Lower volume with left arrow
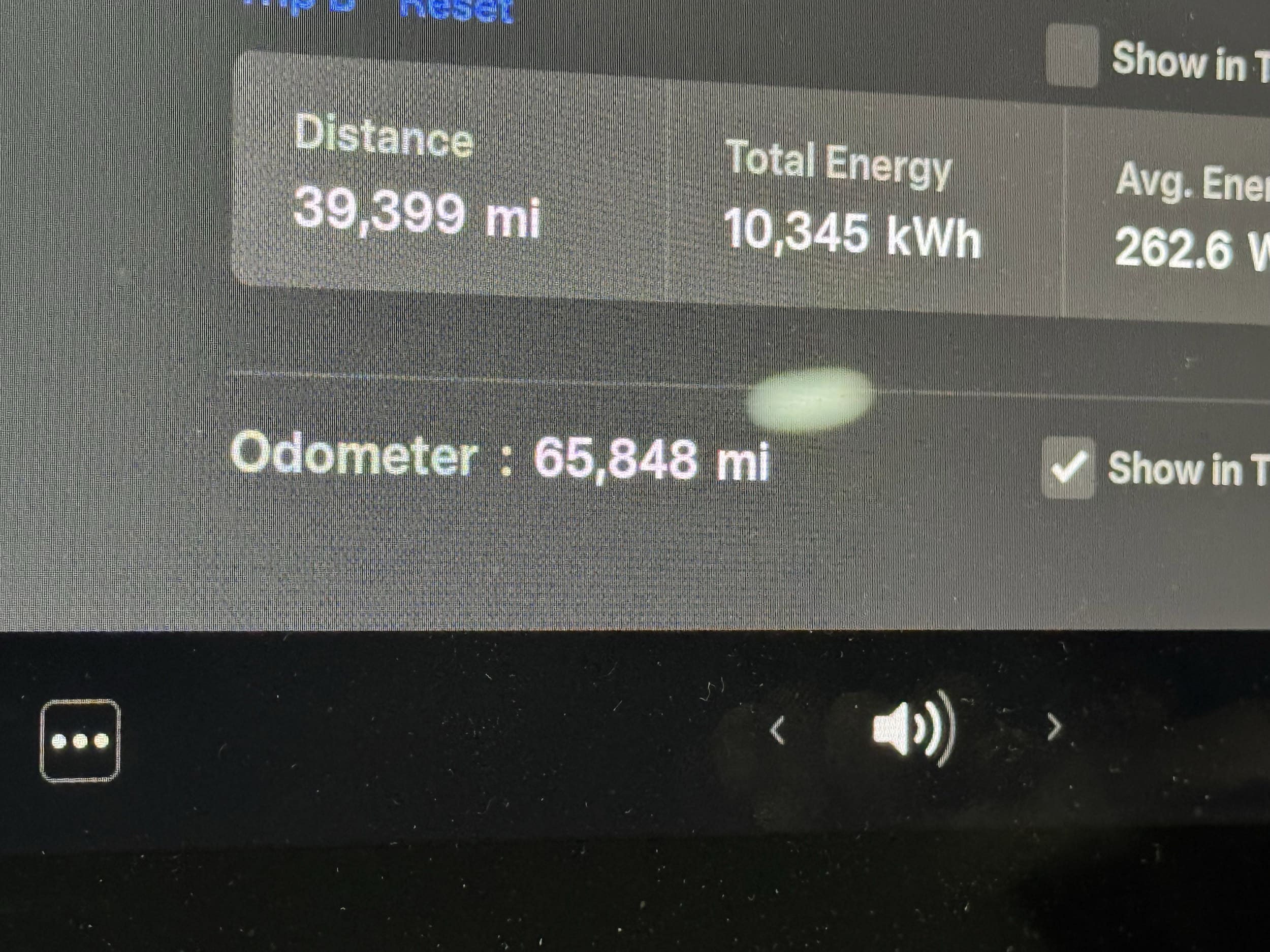1270x952 pixels. point(777,731)
